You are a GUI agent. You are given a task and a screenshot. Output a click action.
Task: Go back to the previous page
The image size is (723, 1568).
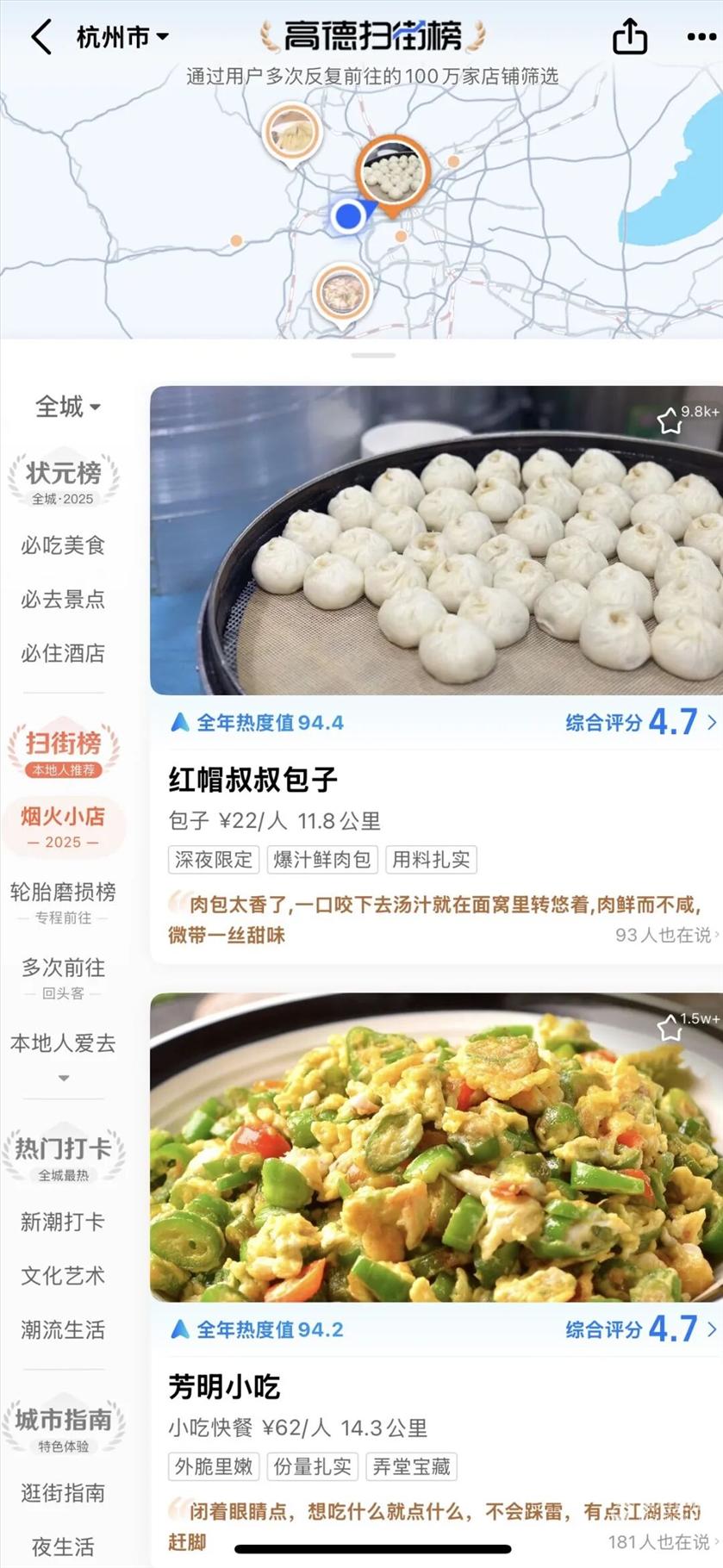[41, 37]
